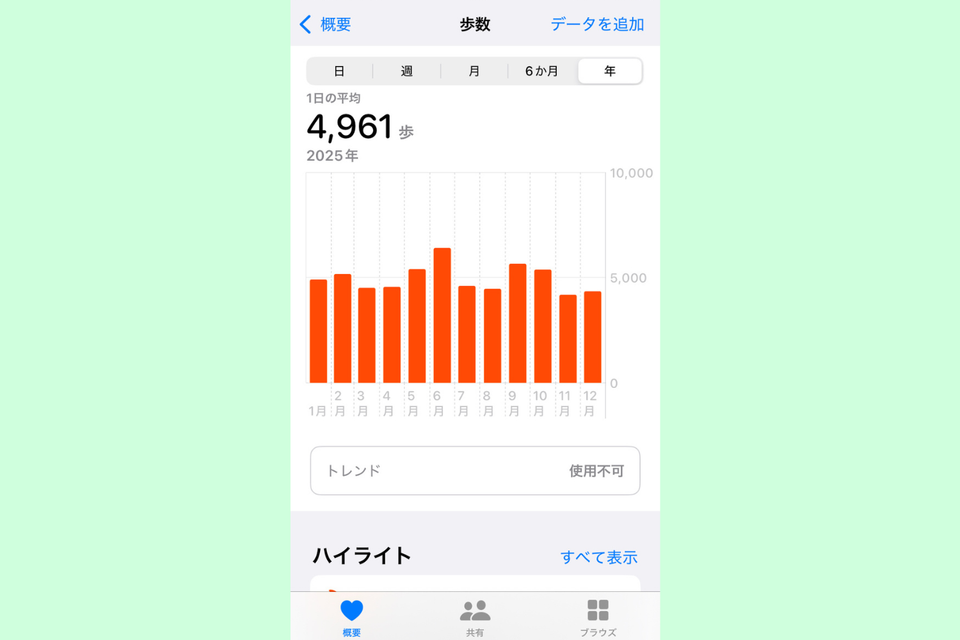Switch to the 共有 tab
This screenshot has width=960, height=640.
coord(475,617)
